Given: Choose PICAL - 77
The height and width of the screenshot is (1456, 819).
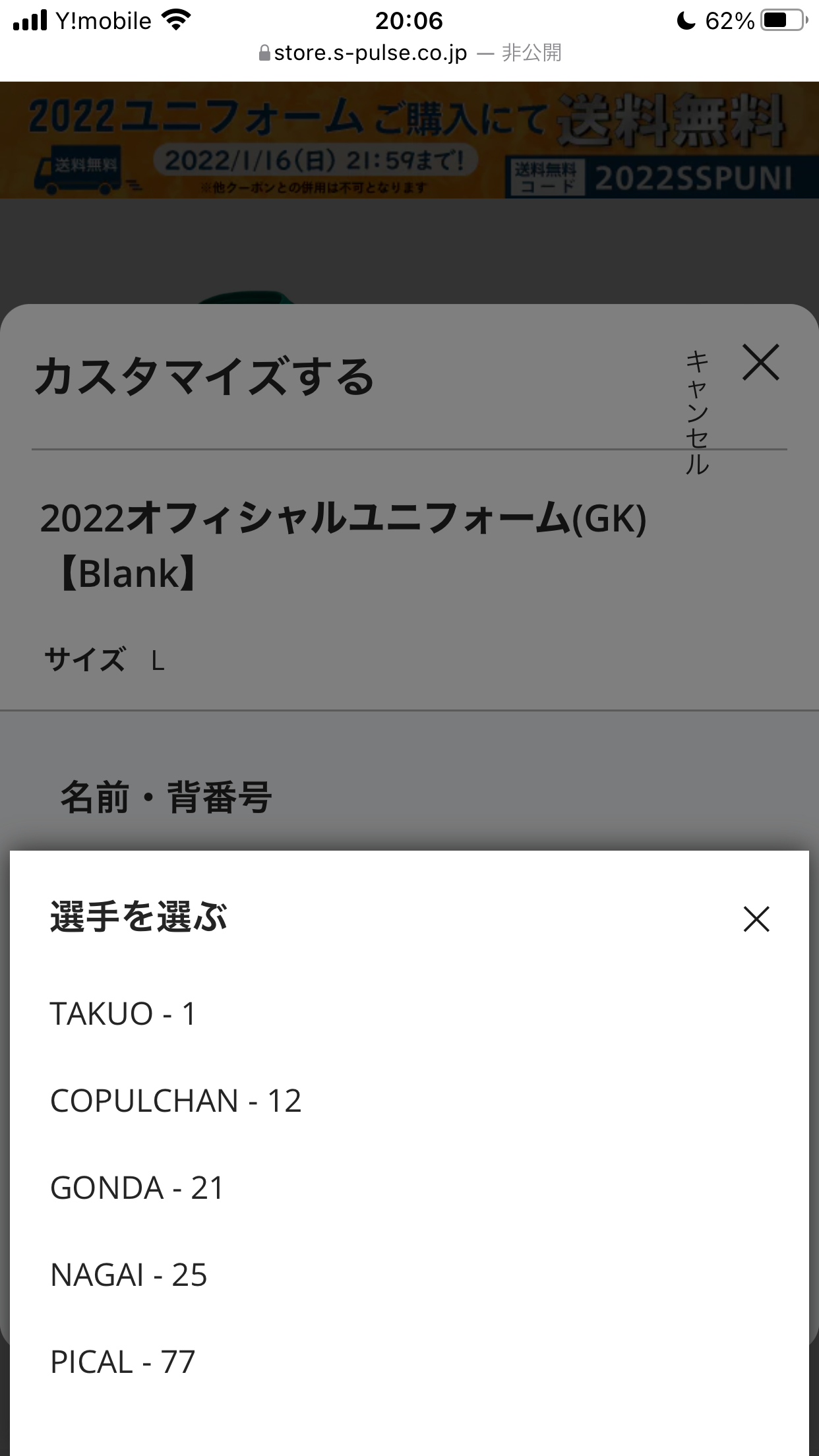Looking at the screenshot, I should click(409, 1362).
